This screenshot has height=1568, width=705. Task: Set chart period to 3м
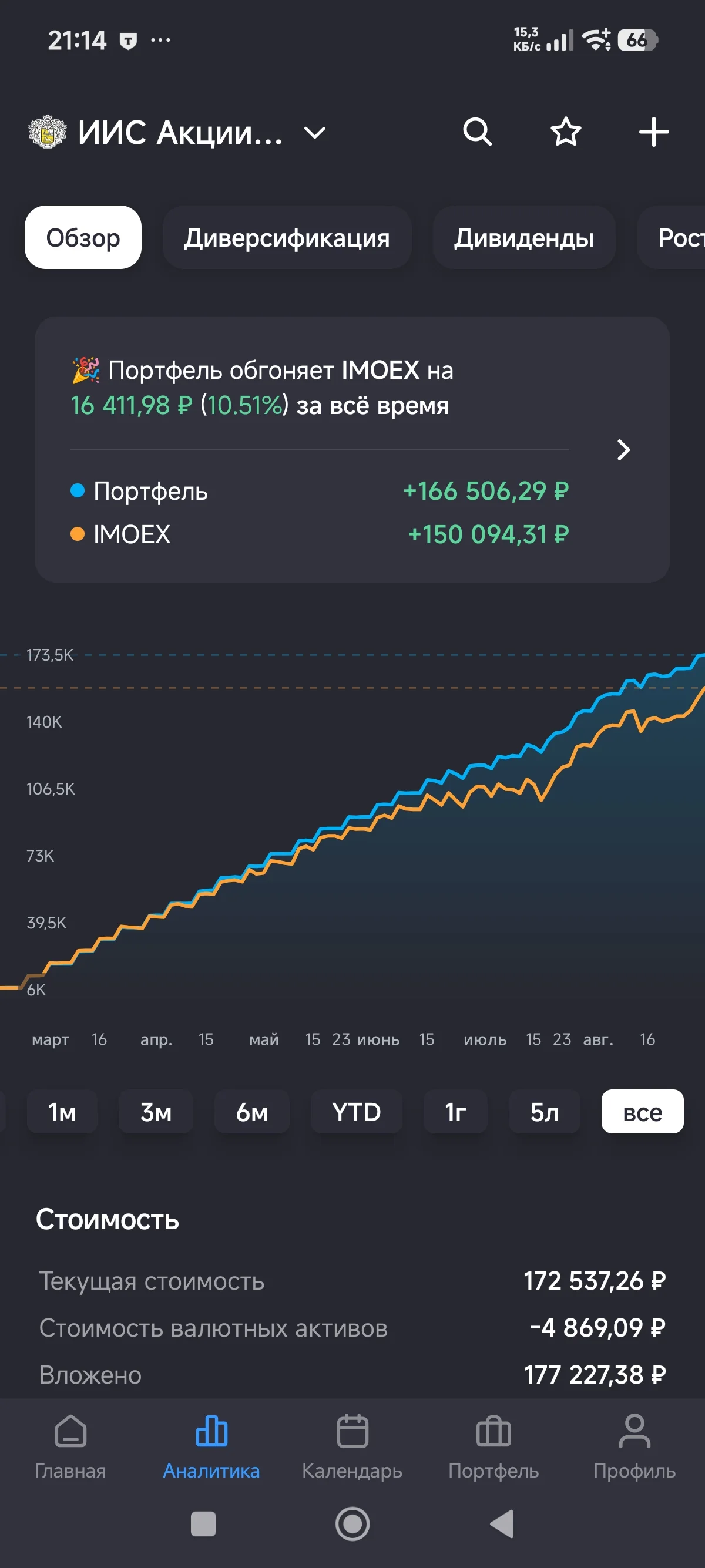[x=156, y=1112]
